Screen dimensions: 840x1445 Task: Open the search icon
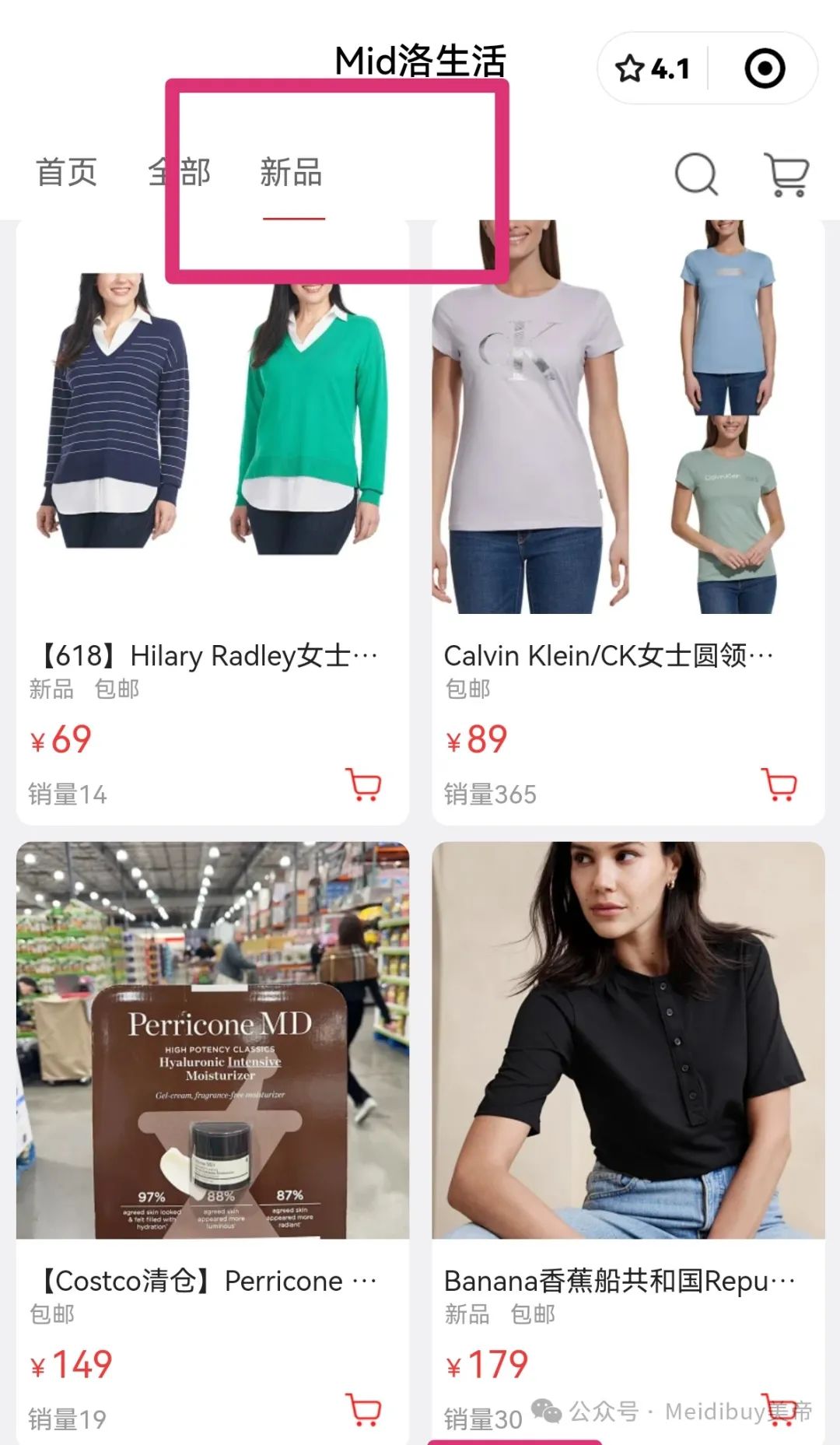[x=696, y=174]
